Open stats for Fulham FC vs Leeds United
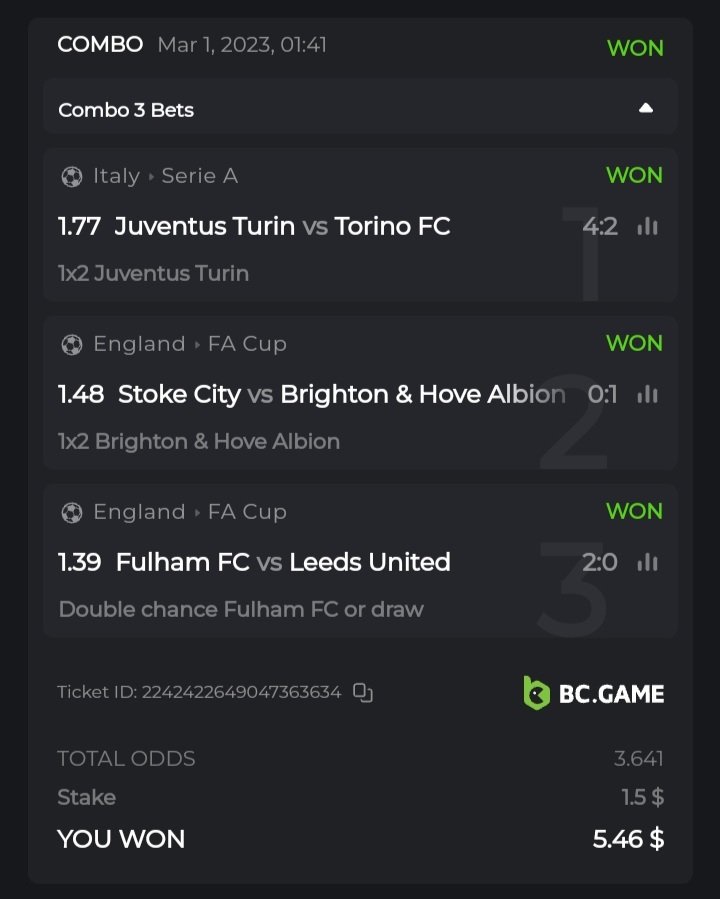720x899 pixels. pos(647,563)
